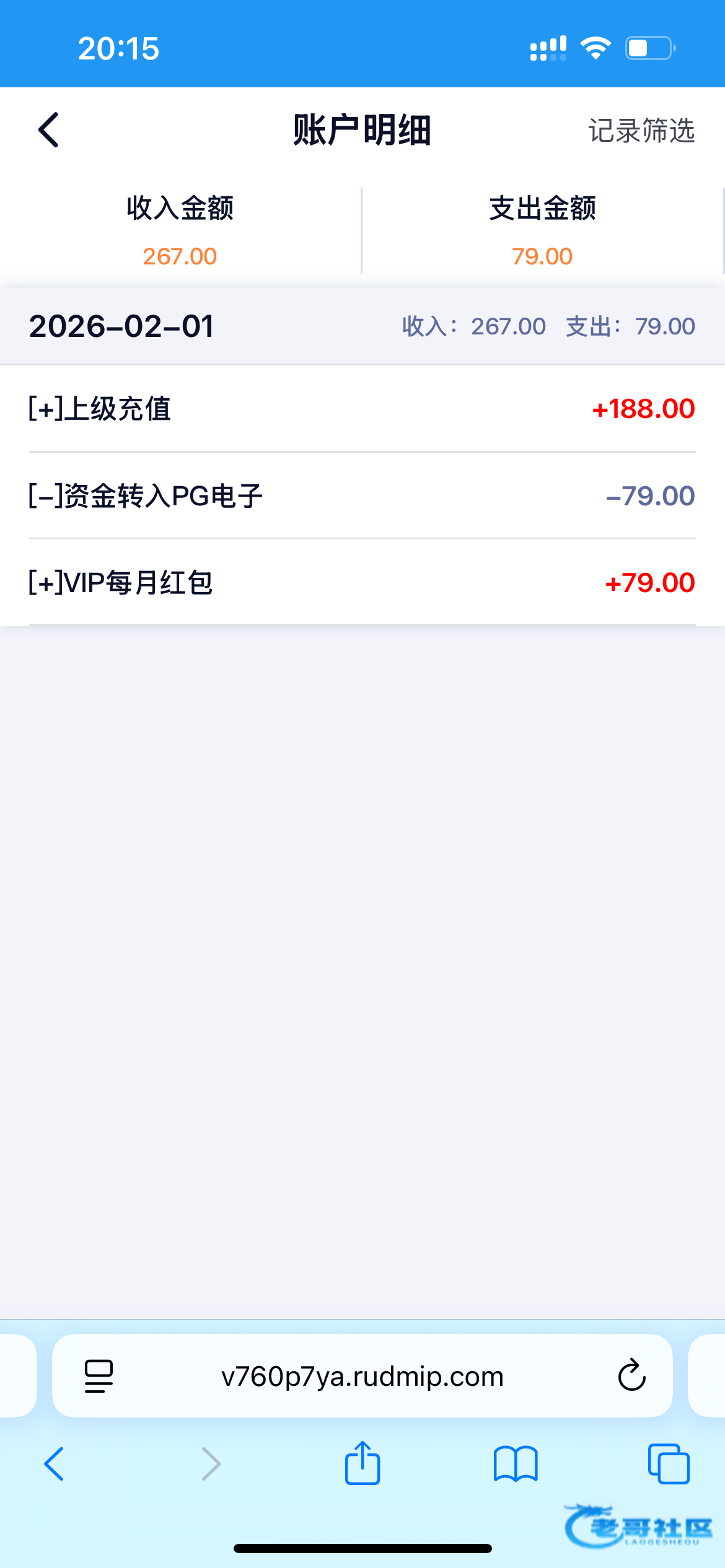
Task: Open the VIP每月红包 +79.00 entry
Action: point(362,582)
